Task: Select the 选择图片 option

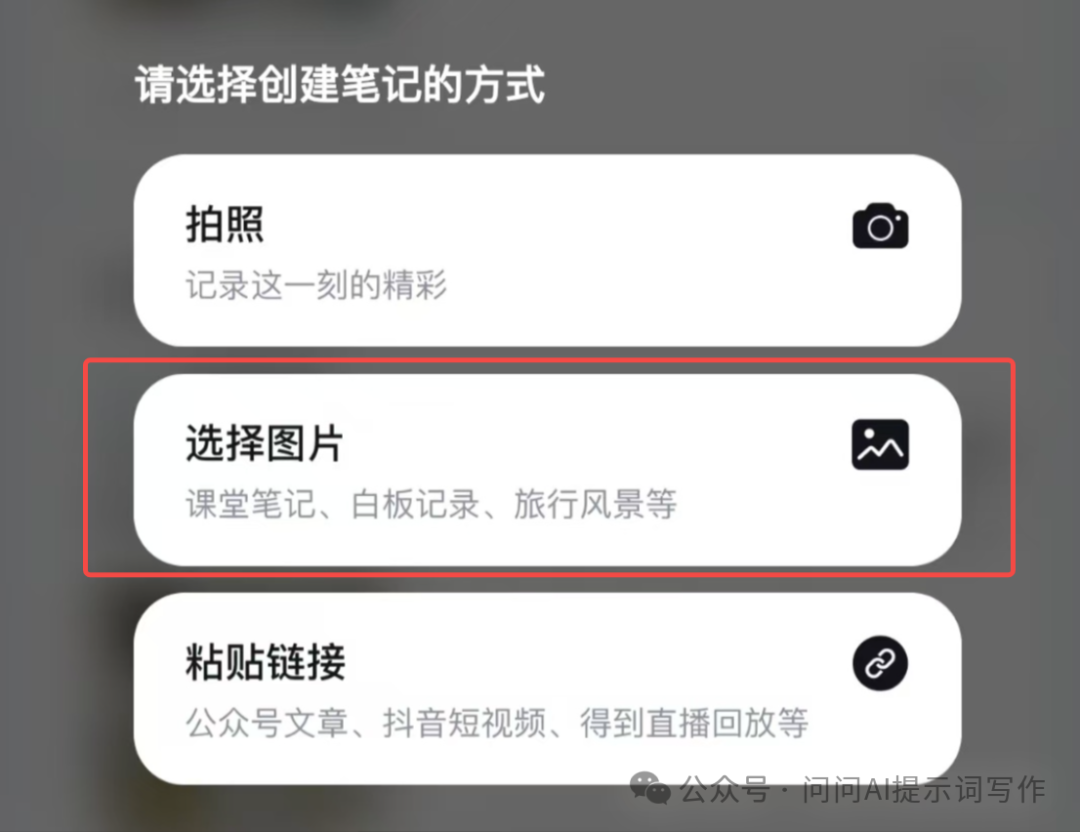Action: point(547,469)
